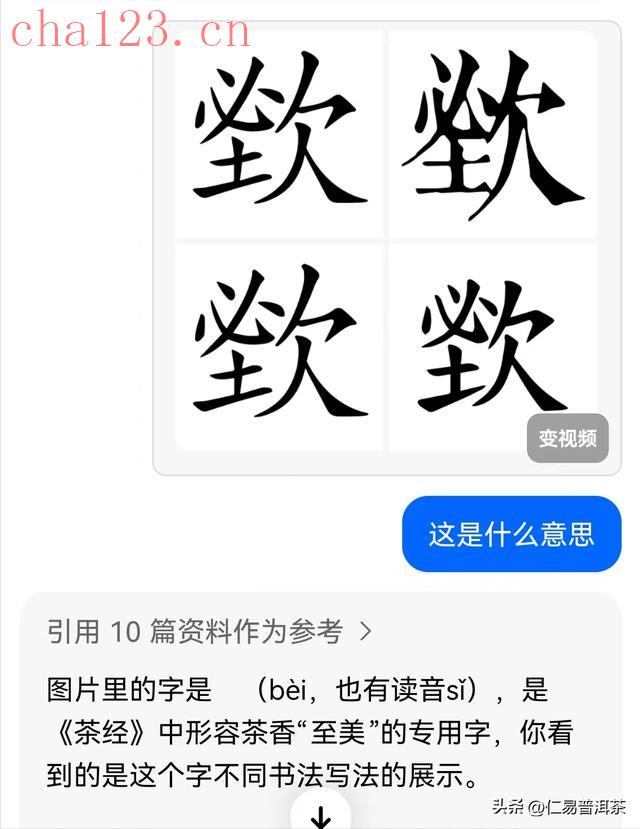Viewport: 640px width, 829px height.
Task: Jump to latest message with the down arrow
Action: tap(321, 814)
